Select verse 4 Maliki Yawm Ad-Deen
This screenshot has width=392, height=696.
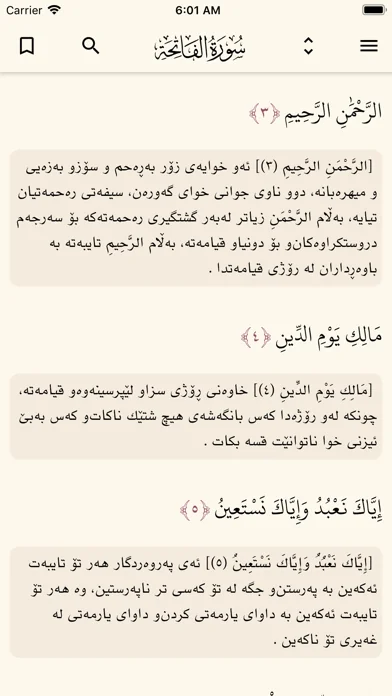tap(311, 338)
